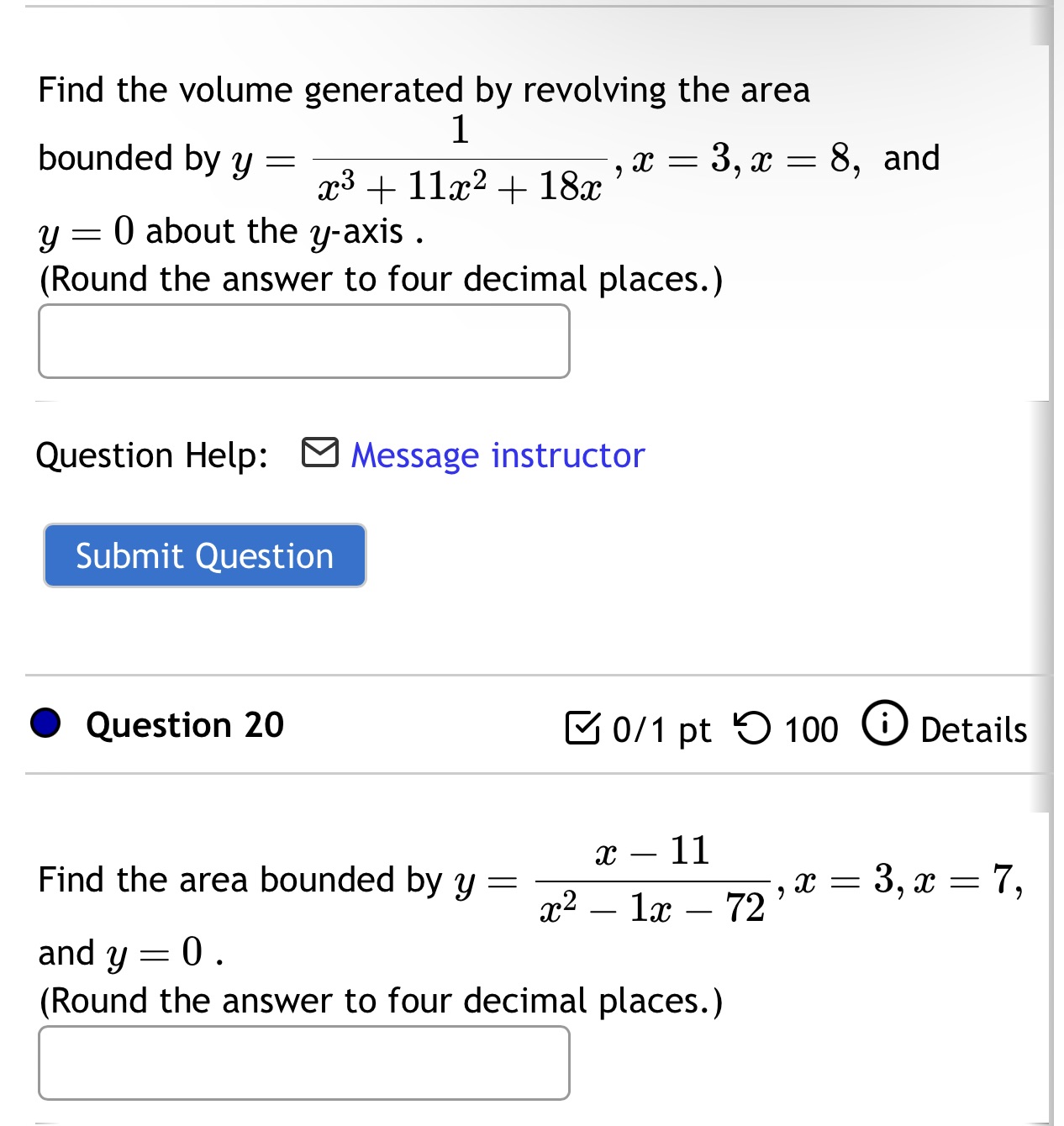Viewport: 1064px width, 1126px height.
Task: Click the status dot marking the current question
Action: (46, 723)
